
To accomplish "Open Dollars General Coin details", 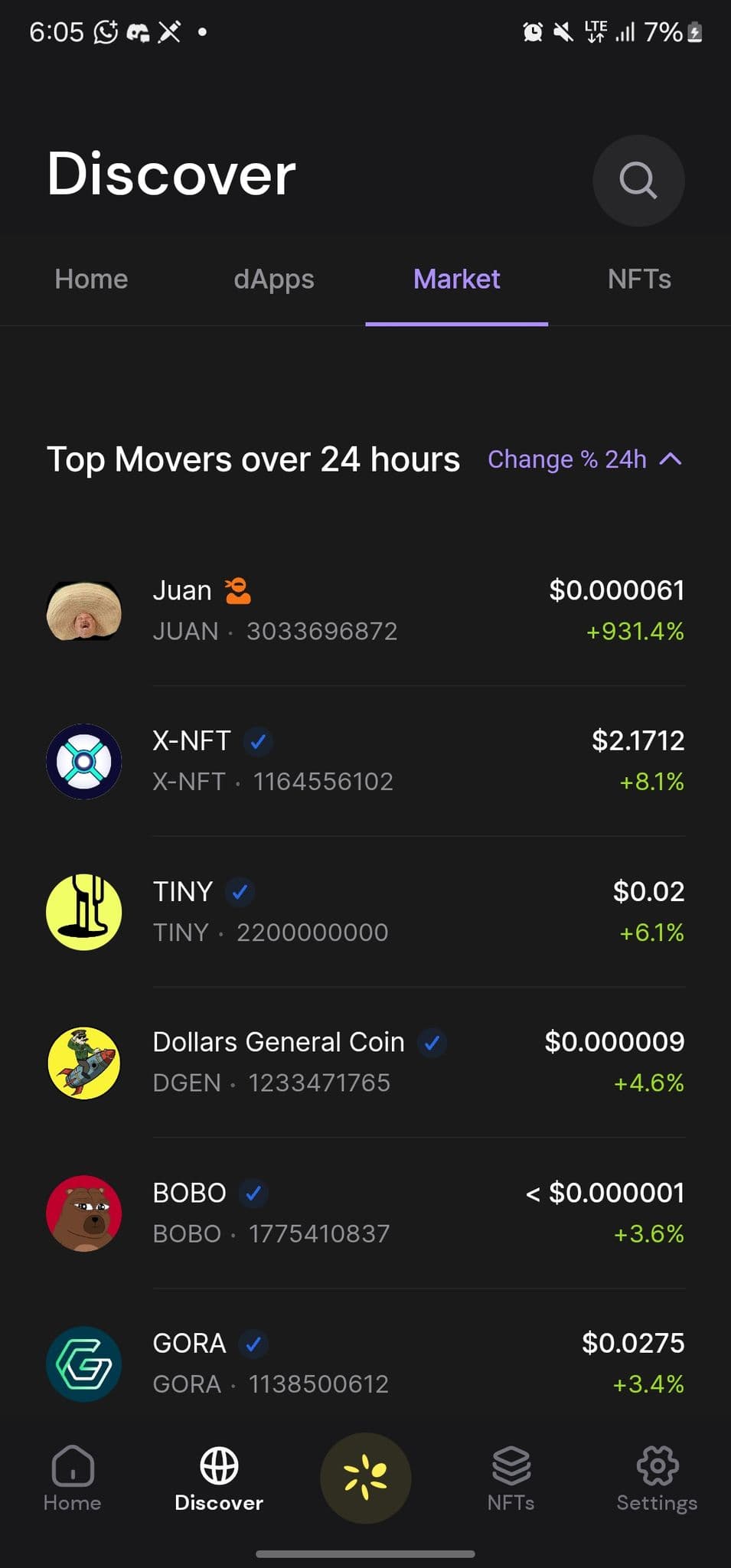I will [x=365, y=1063].
